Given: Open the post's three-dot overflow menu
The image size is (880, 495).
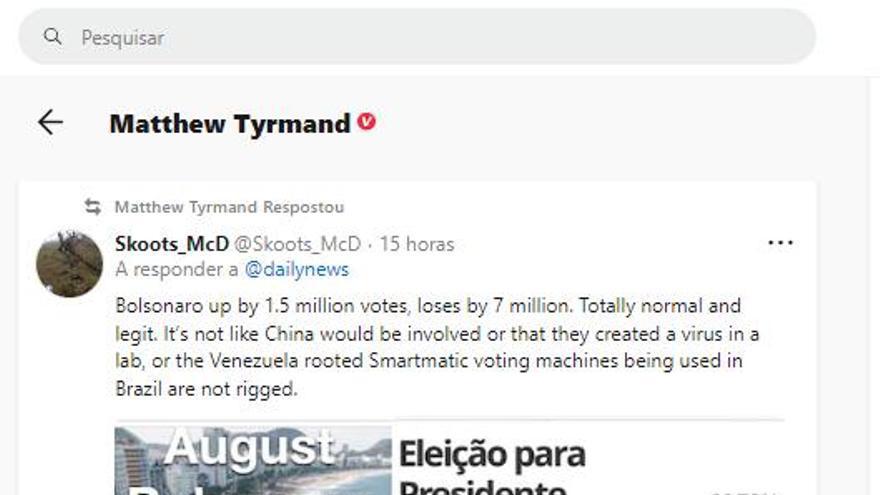Looking at the screenshot, I should coord(780,243).
